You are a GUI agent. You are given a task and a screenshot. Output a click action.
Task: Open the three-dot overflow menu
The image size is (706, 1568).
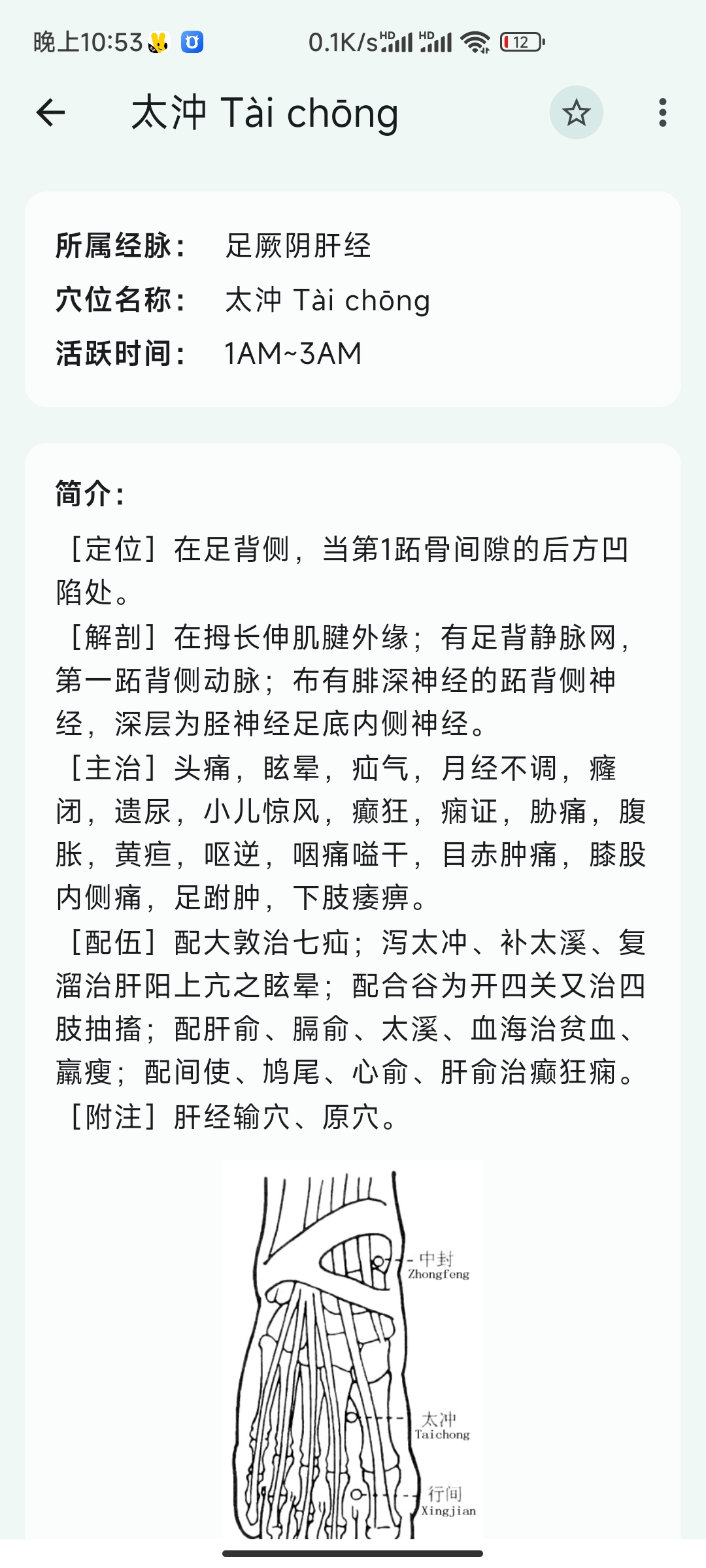[x=662, y=112]
